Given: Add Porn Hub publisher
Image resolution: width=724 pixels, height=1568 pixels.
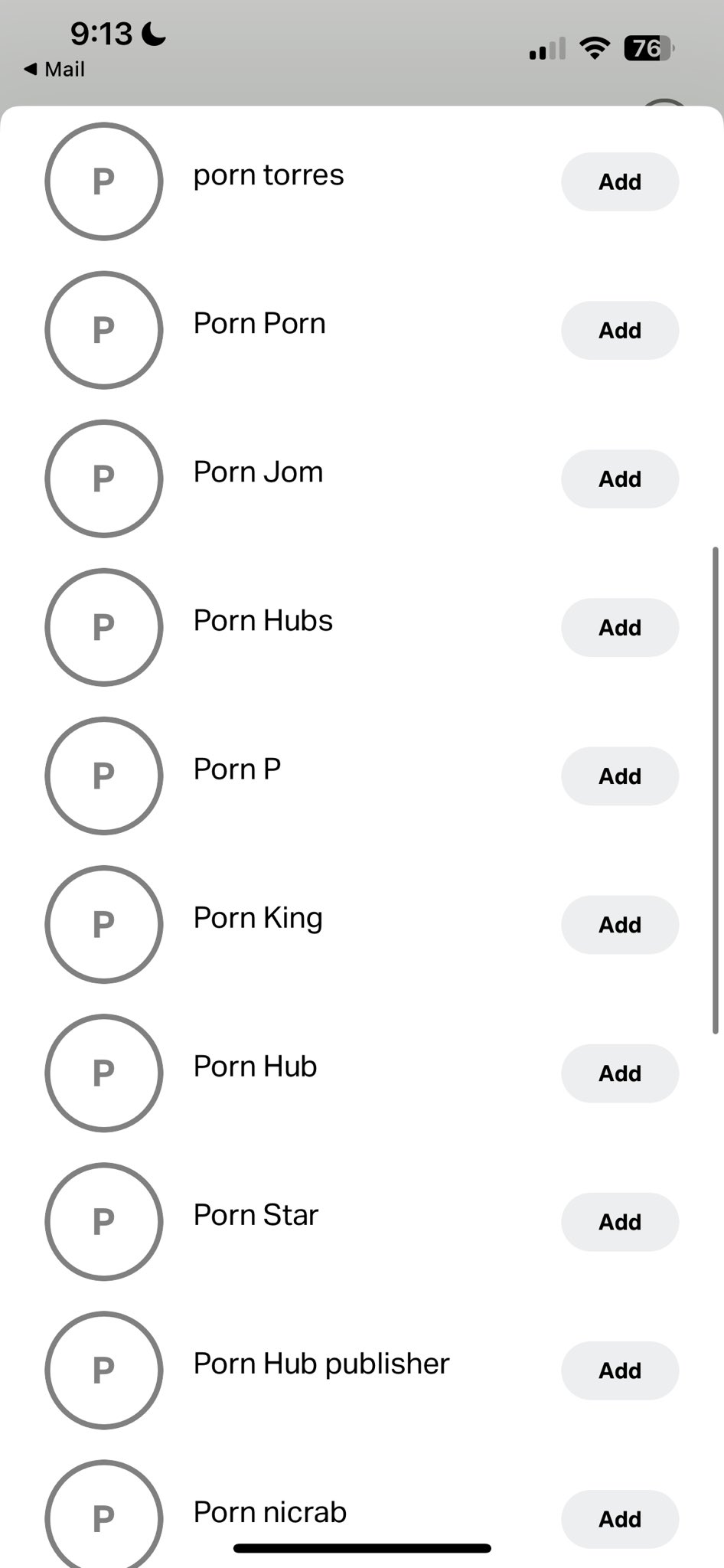Looking at the screenshot, I should tap(620, 1370).
